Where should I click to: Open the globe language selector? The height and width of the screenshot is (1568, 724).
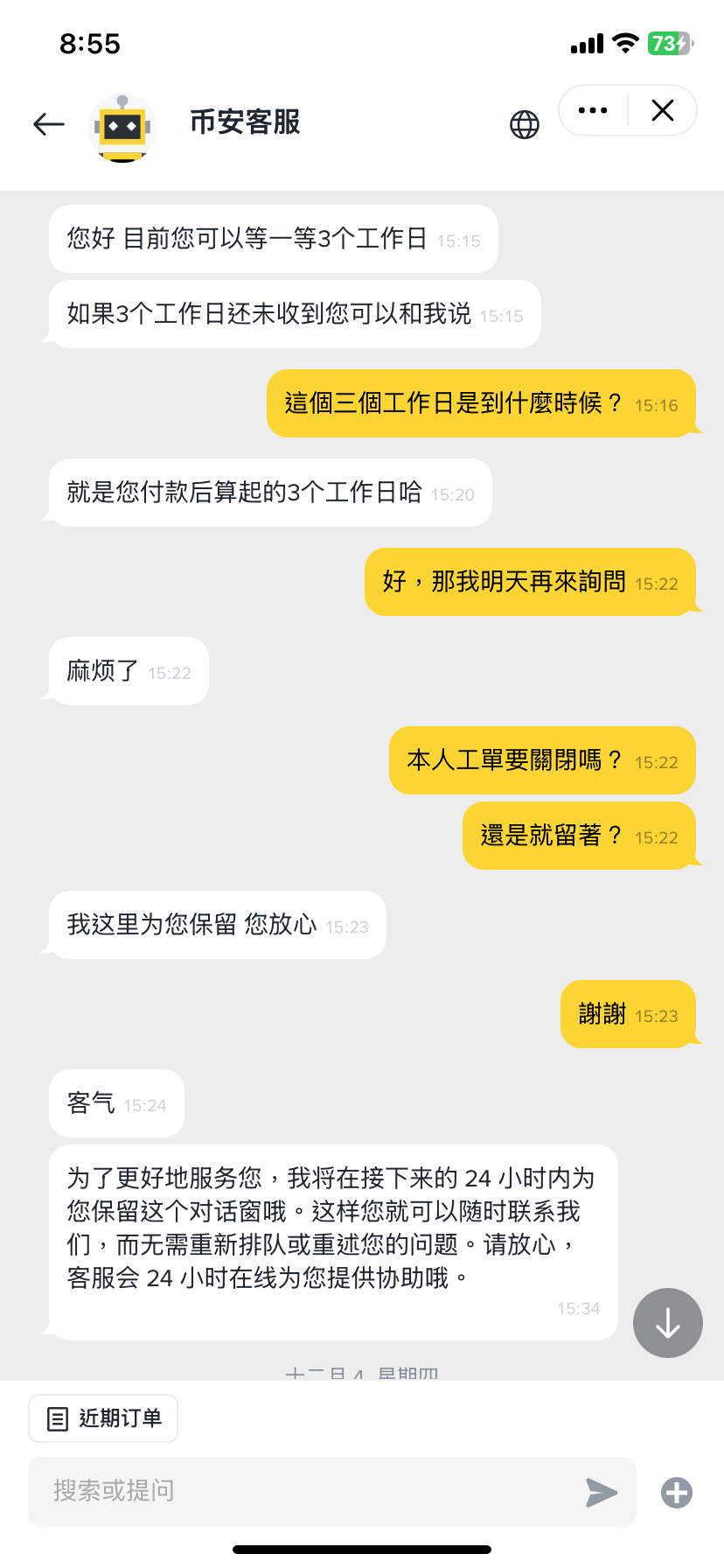(525, 124)
